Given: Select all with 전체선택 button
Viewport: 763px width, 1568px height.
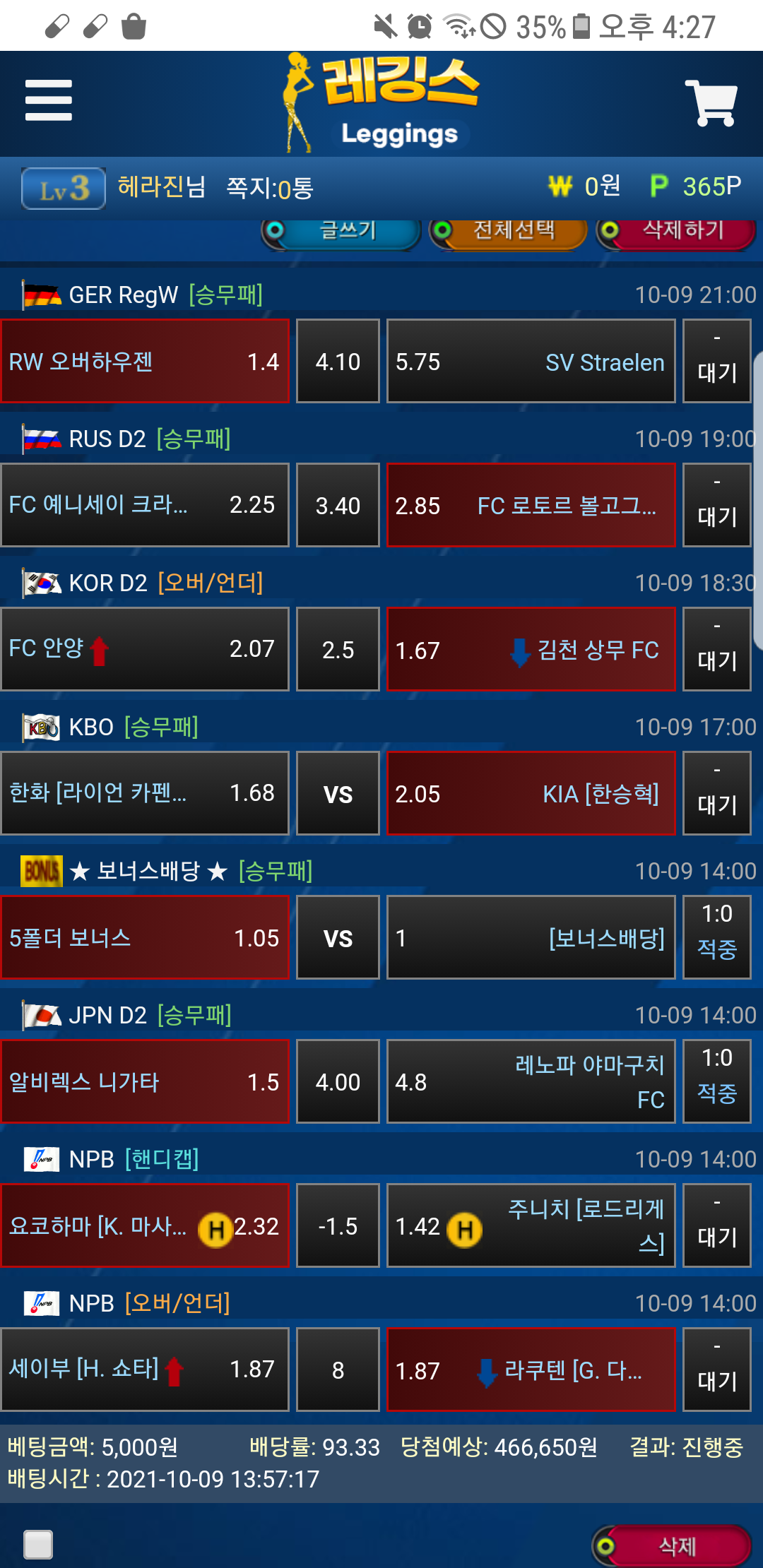Looking at the screenshot, I should 509,232.
